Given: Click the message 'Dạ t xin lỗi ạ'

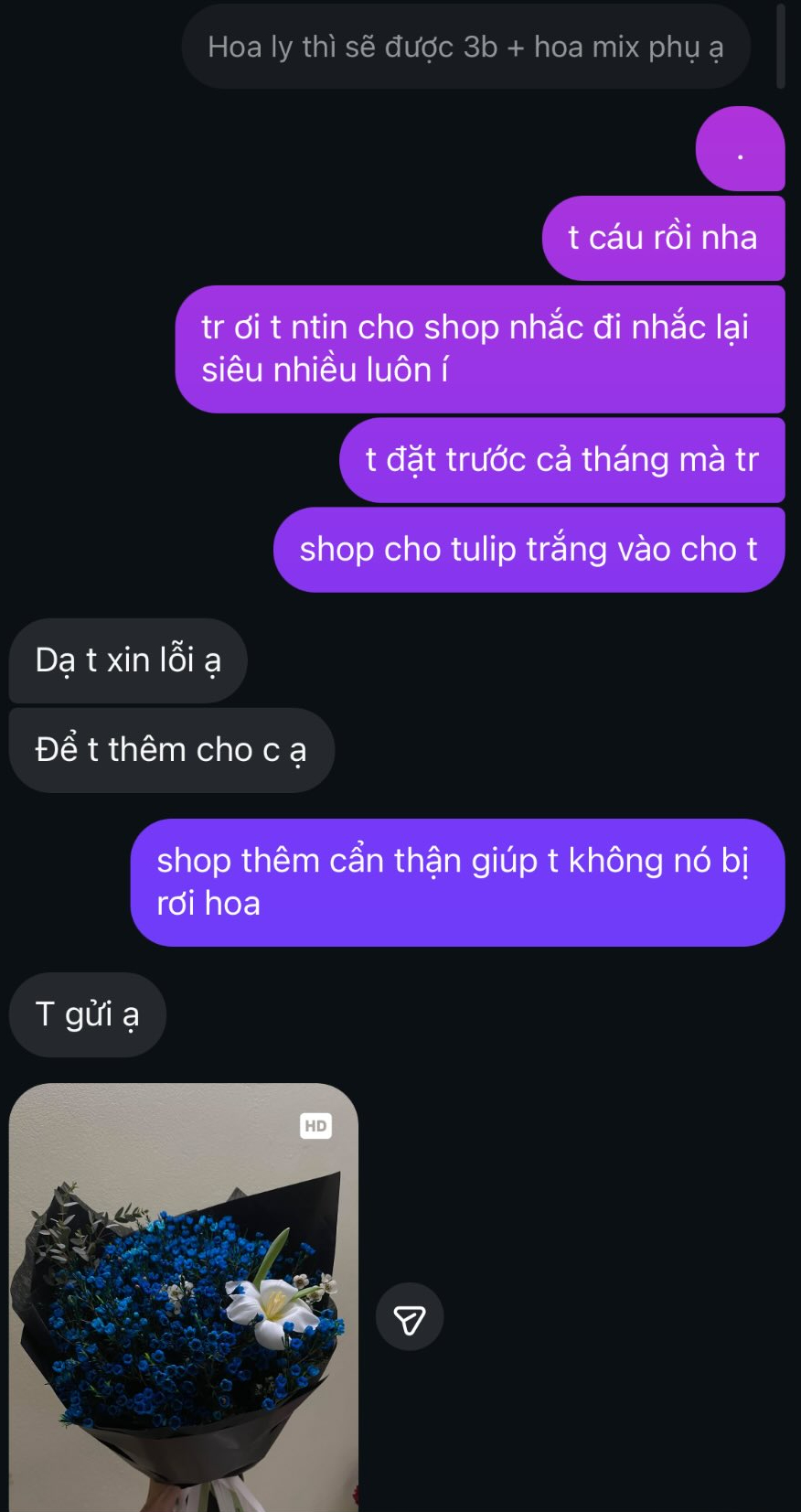Looking at the screenshot, I should tap(127, 660).
